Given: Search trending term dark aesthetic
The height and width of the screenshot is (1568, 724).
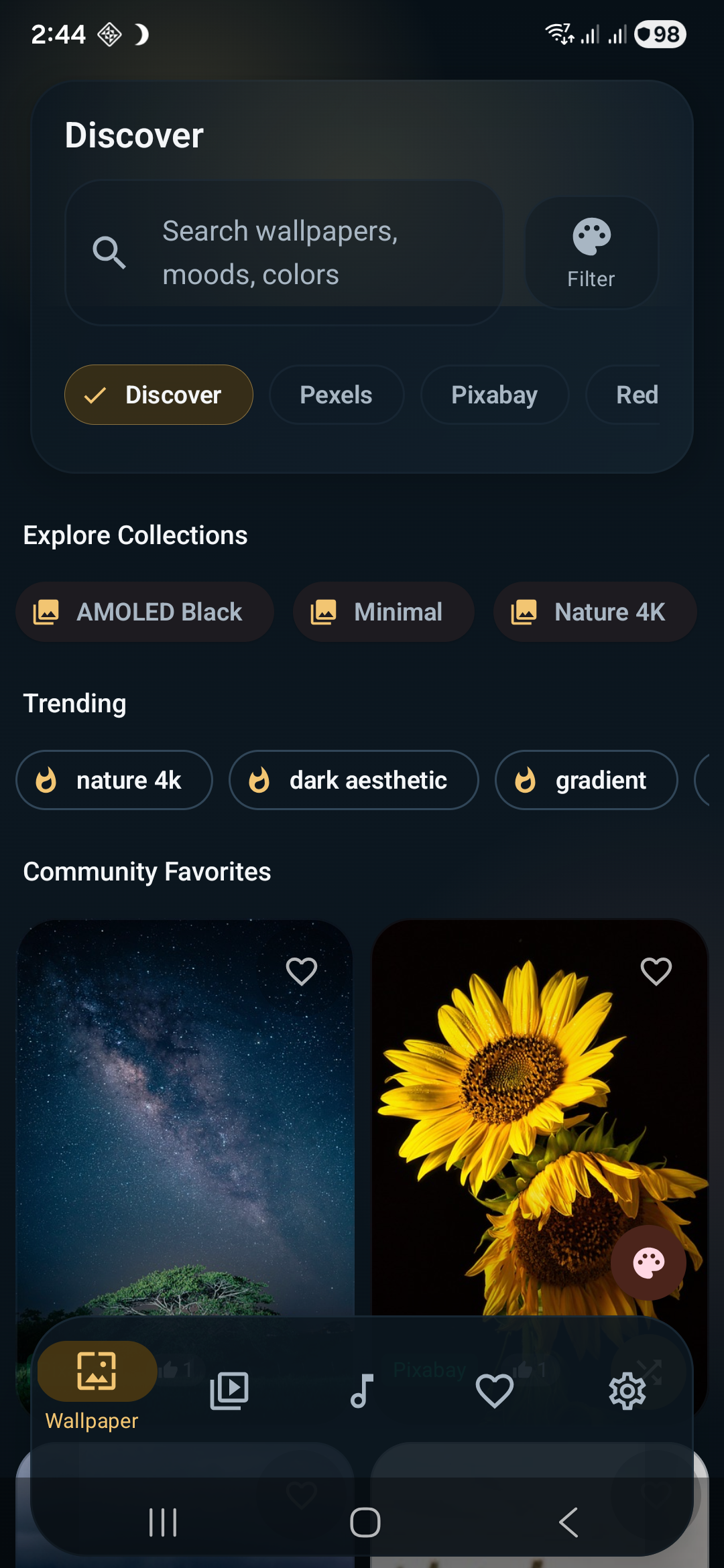Looking at the screenshot, I should [x=353, y=779].
